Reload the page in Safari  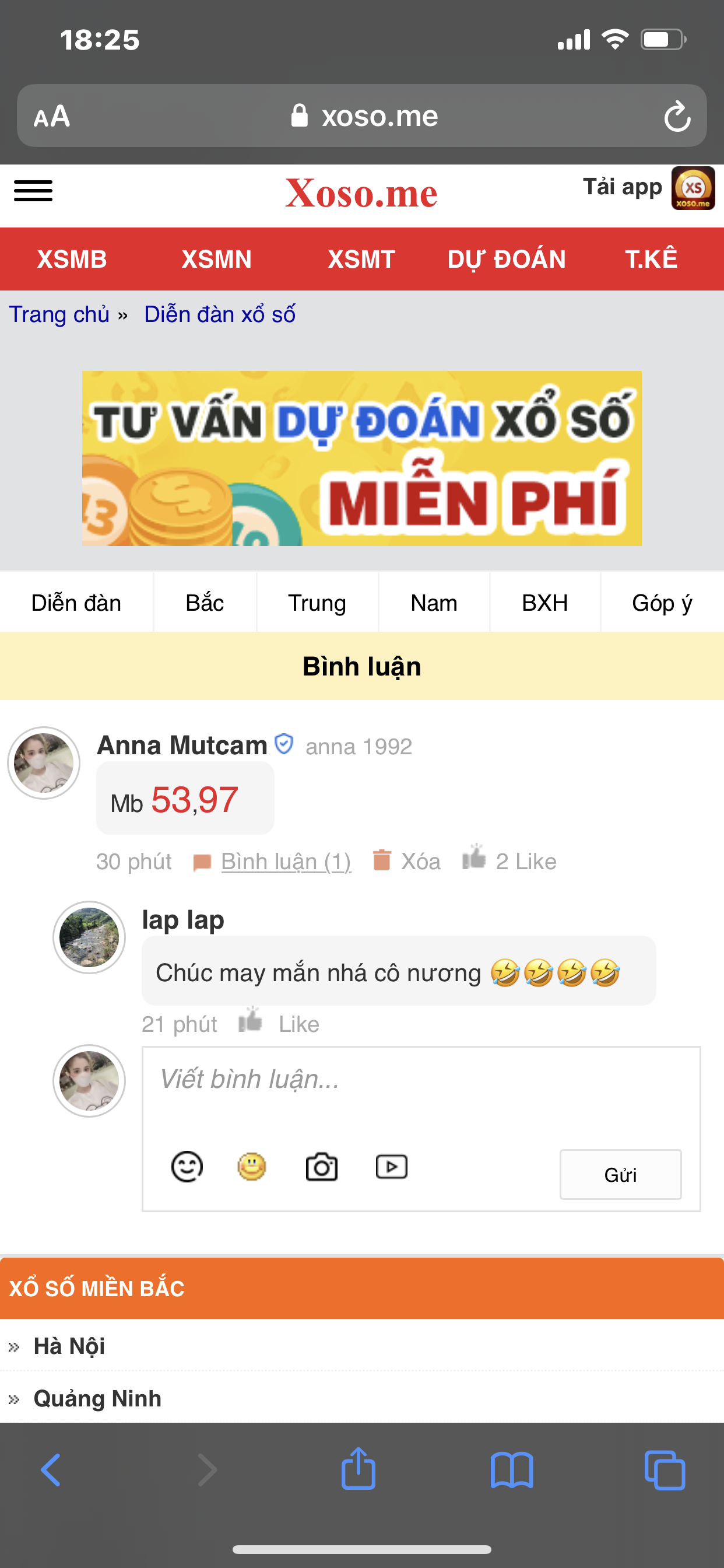tap(677, 116)
